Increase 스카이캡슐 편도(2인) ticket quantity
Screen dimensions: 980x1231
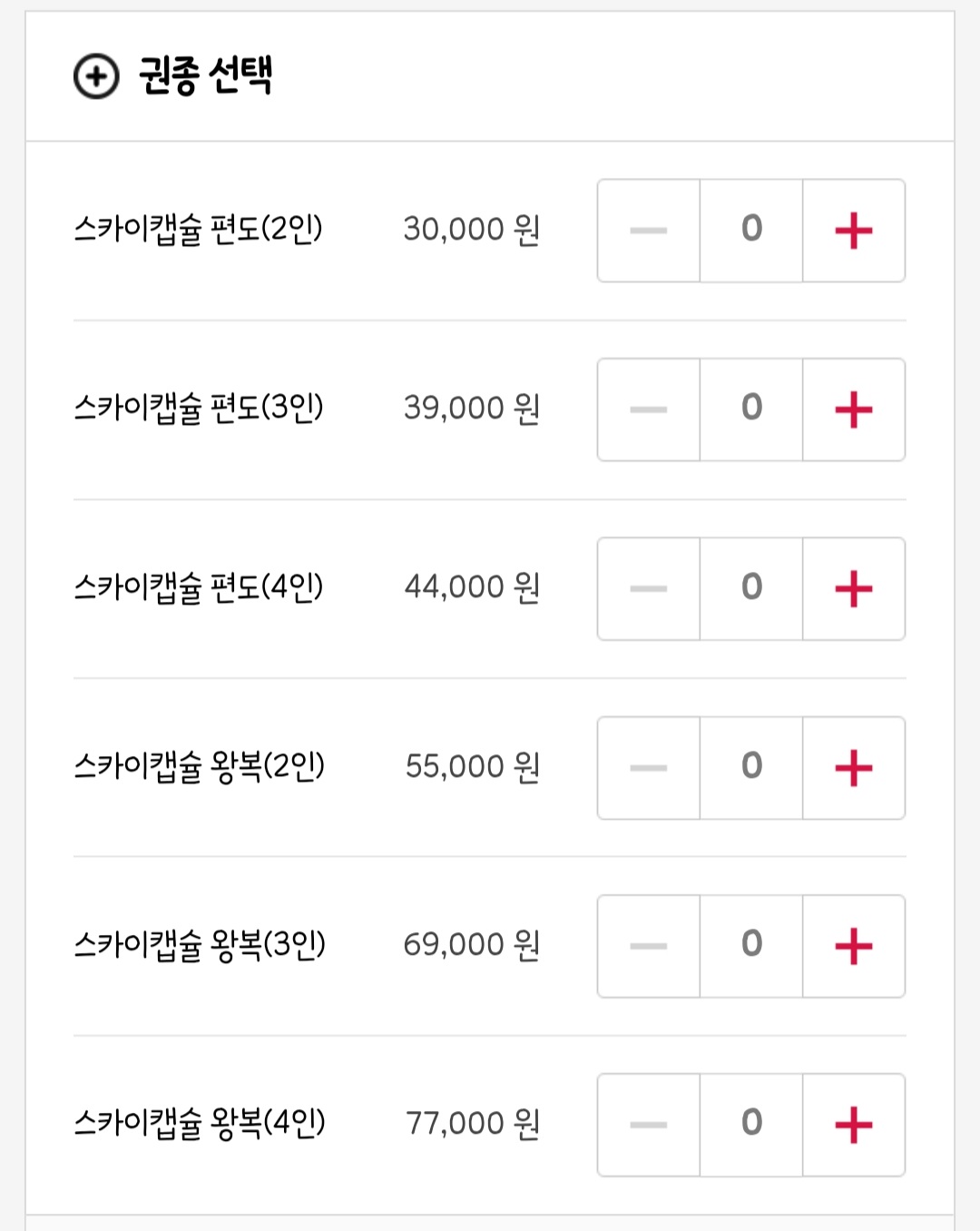coord(853,231)
